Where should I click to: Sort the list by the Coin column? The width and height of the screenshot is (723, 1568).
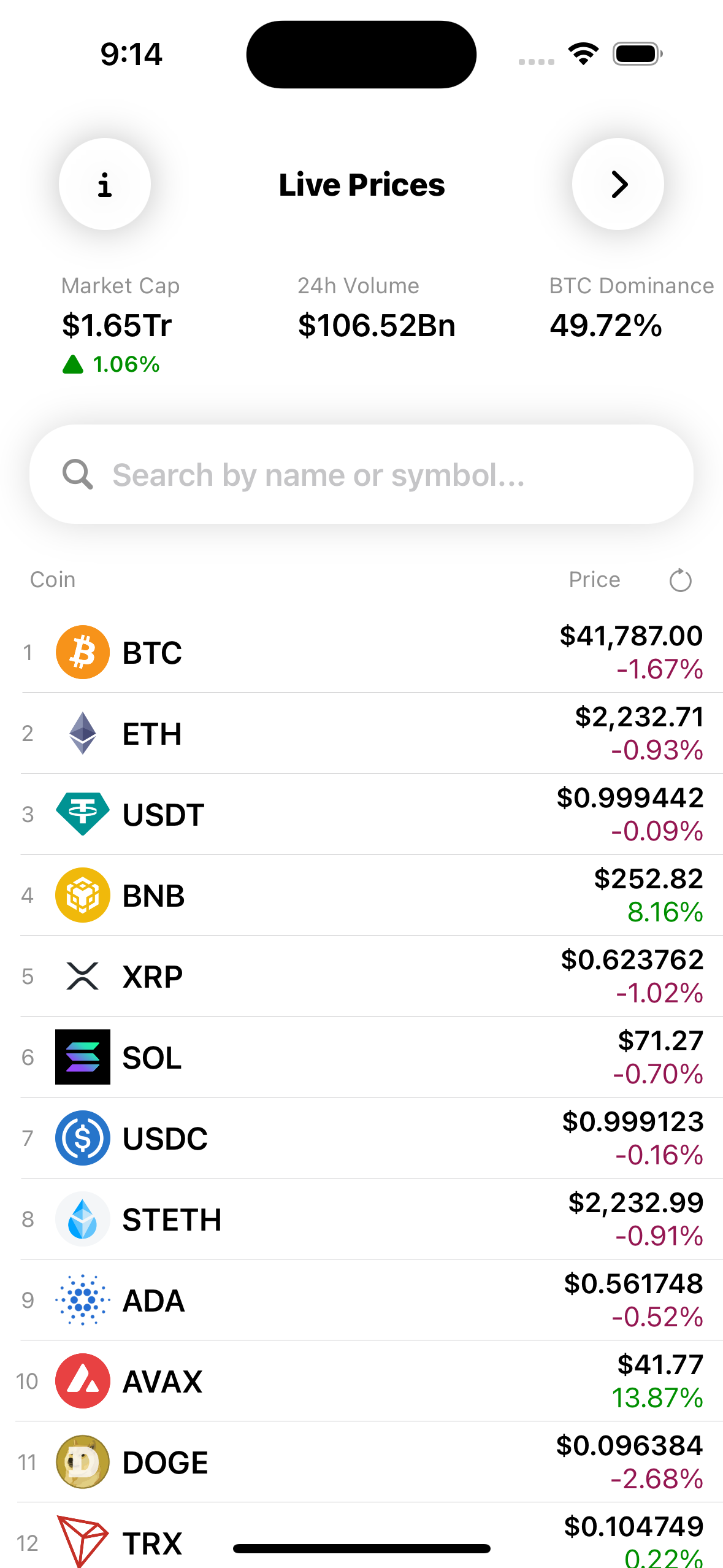pyautogui.click(x=53, y=580)
